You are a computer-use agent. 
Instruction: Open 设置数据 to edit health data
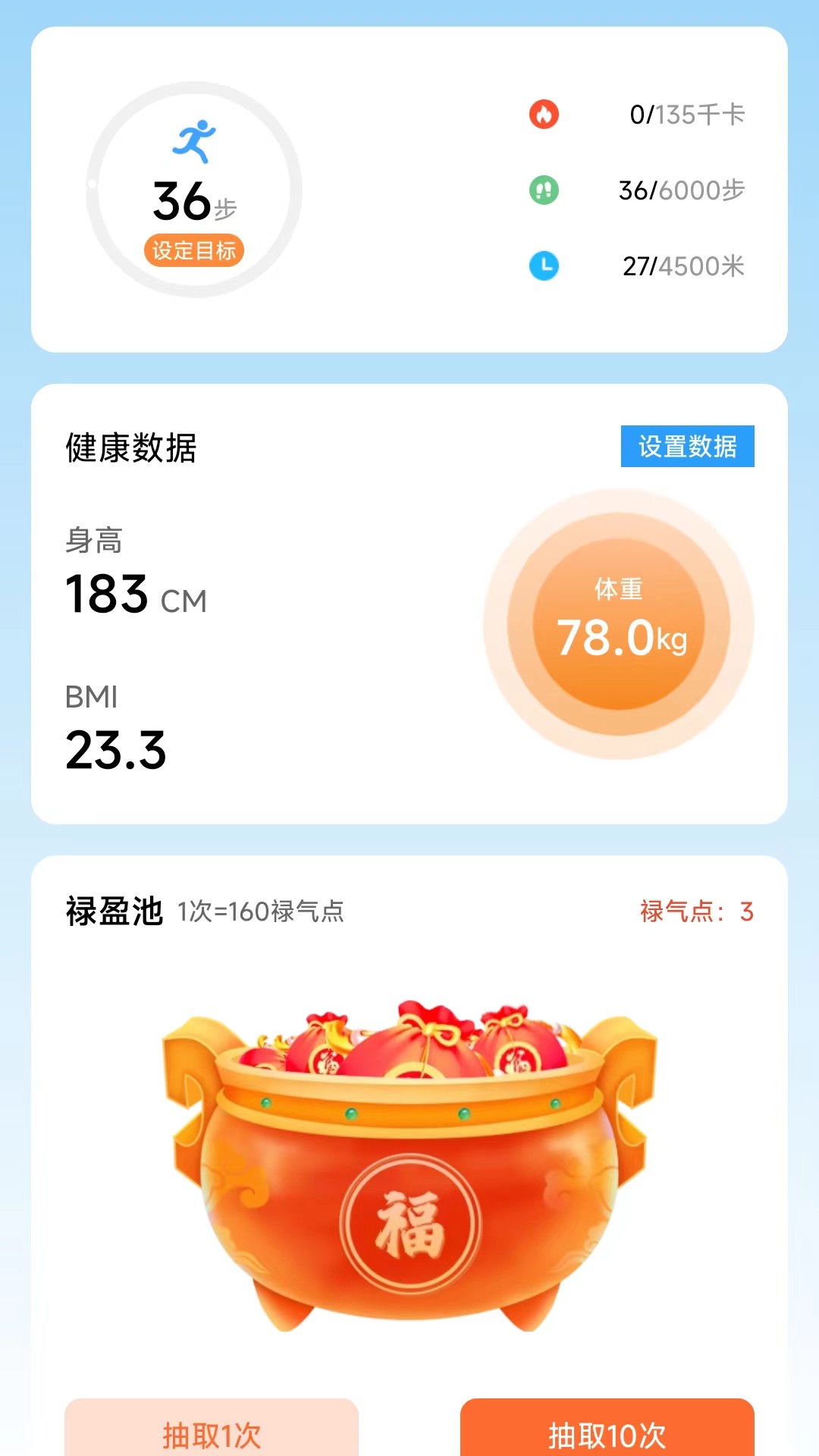(687, 447)
